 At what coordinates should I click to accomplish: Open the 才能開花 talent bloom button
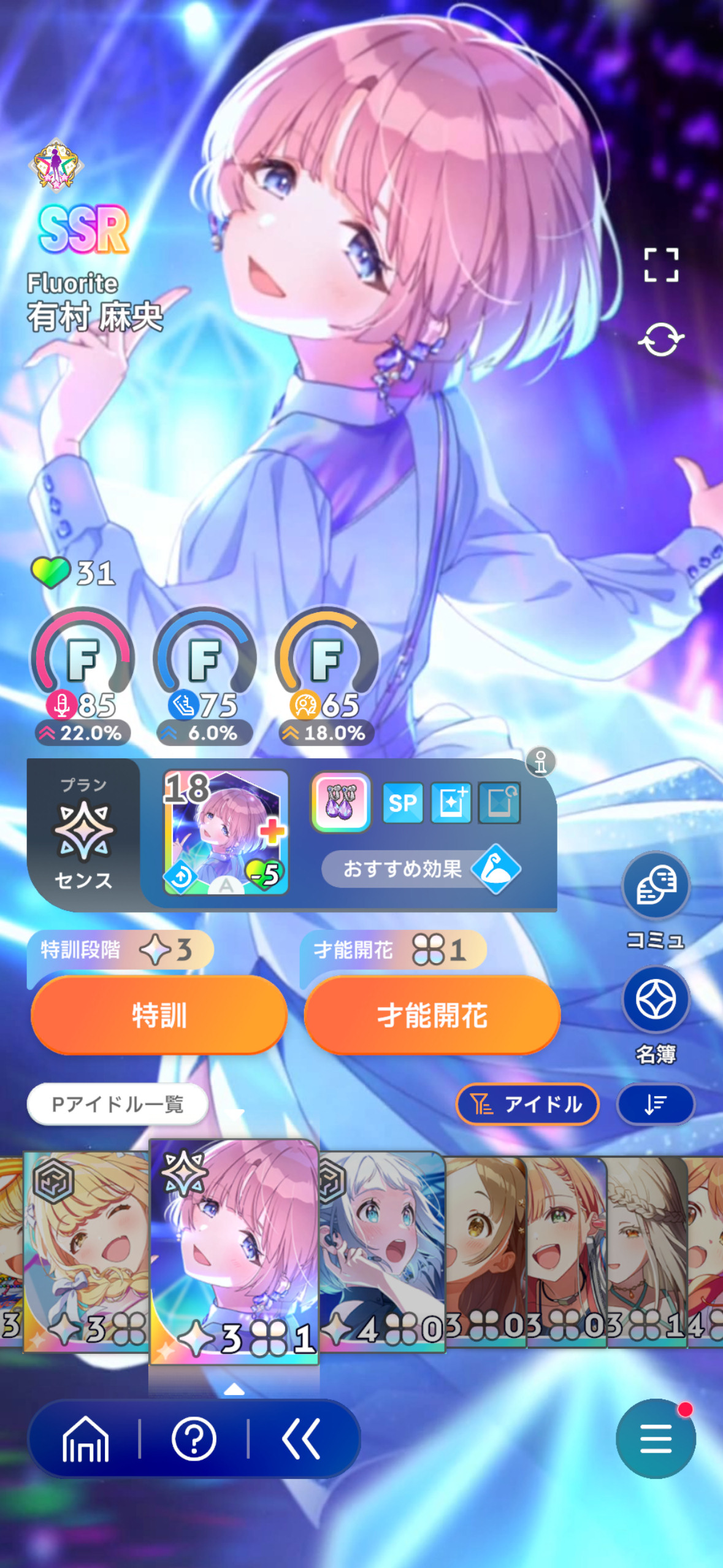coord(432,1015)
